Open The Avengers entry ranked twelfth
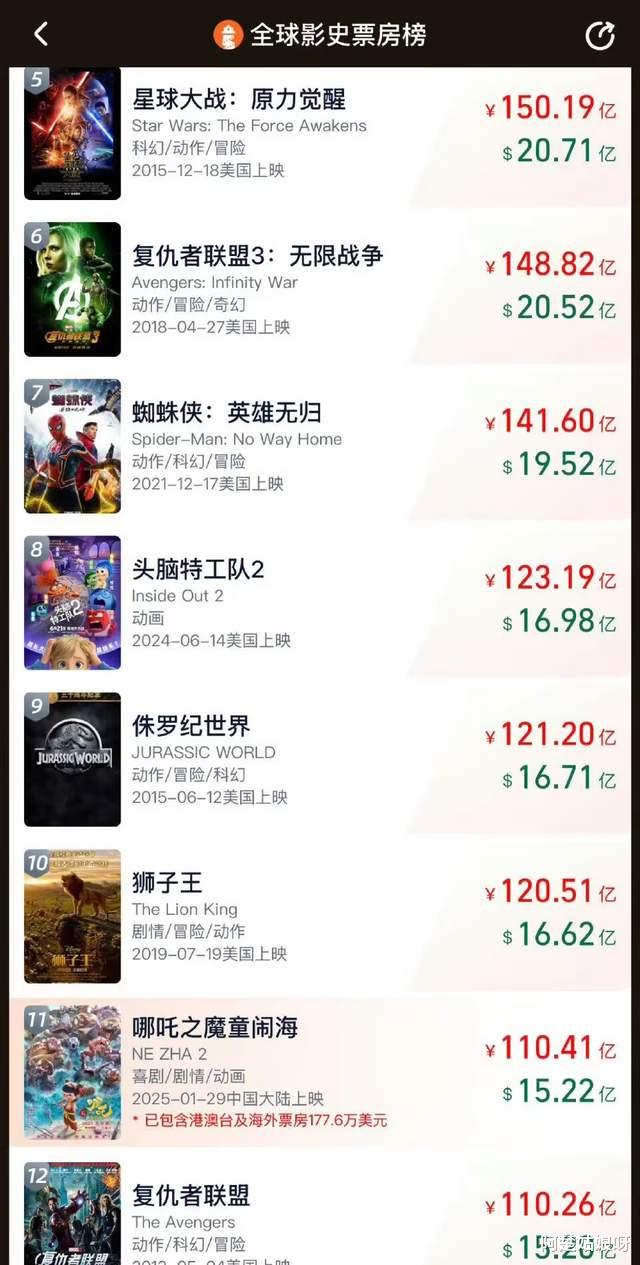The height and width of the screenshot is (1265, 640). coord(320,1207)
